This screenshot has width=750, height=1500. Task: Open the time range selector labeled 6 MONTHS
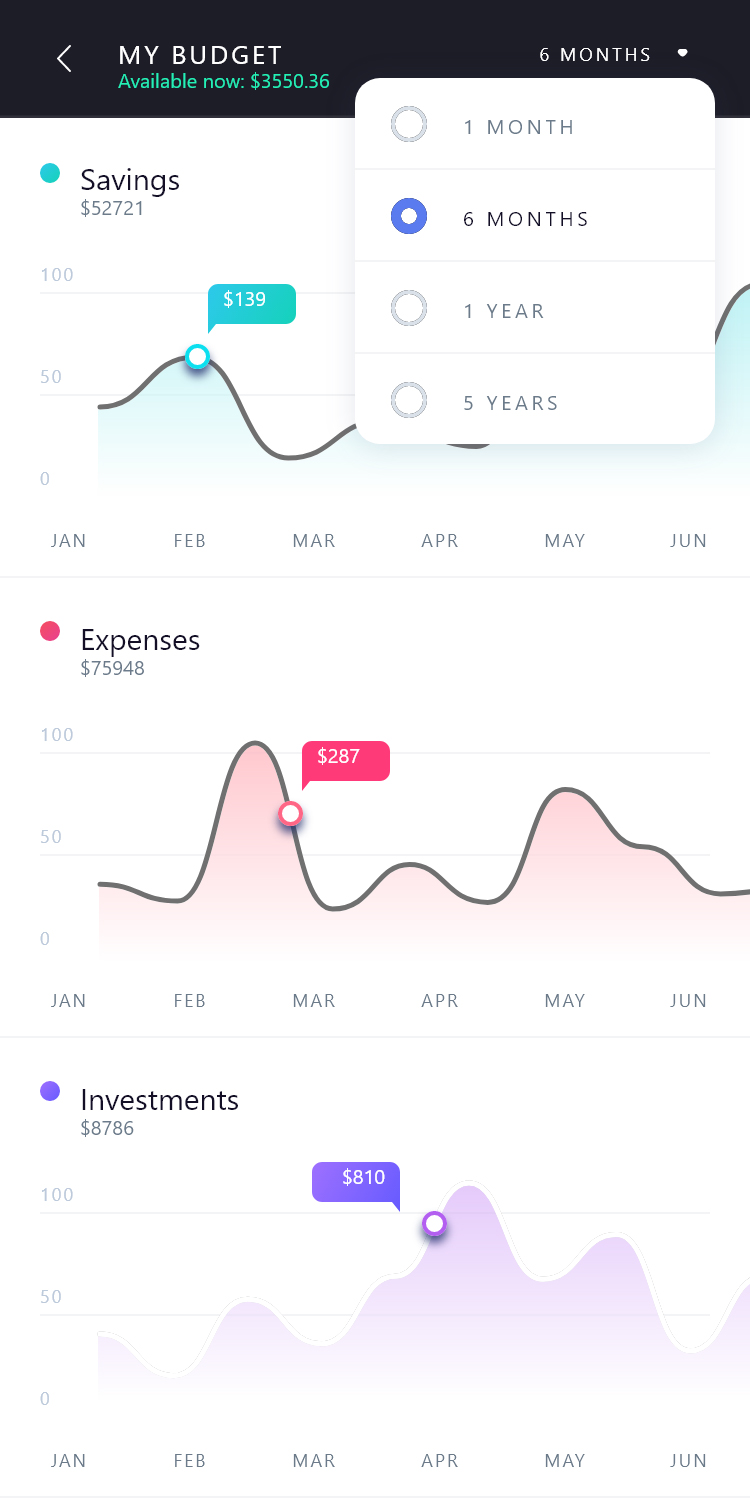coord(595,55)
